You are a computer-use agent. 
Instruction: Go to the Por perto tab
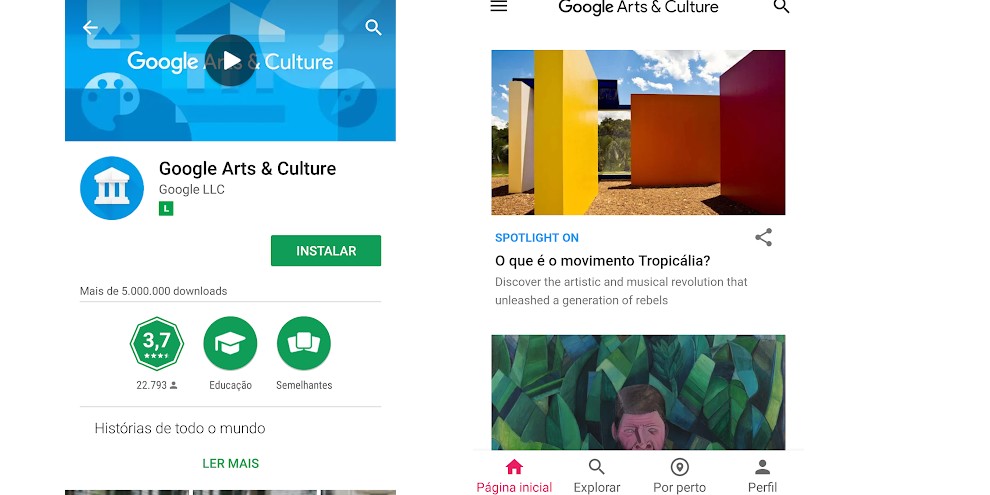click(679, 475)
